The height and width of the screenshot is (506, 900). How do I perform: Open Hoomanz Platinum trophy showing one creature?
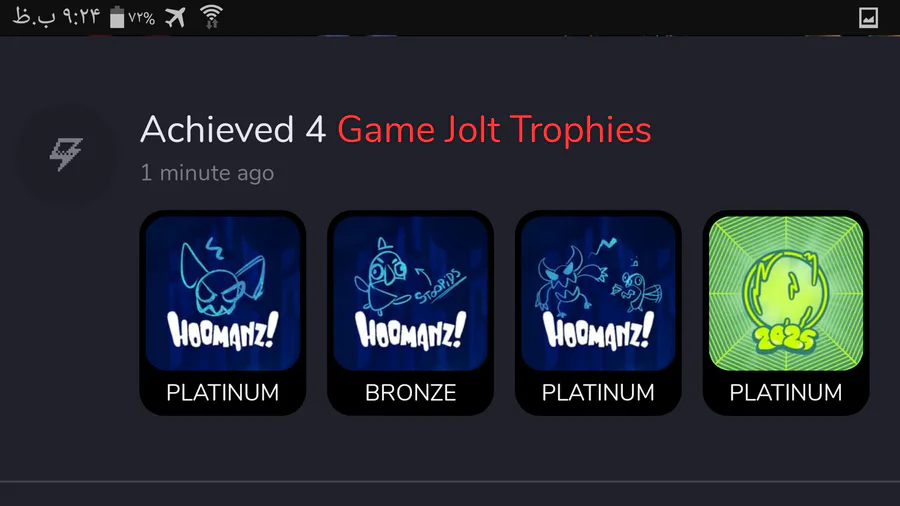[x=222, y=311]
